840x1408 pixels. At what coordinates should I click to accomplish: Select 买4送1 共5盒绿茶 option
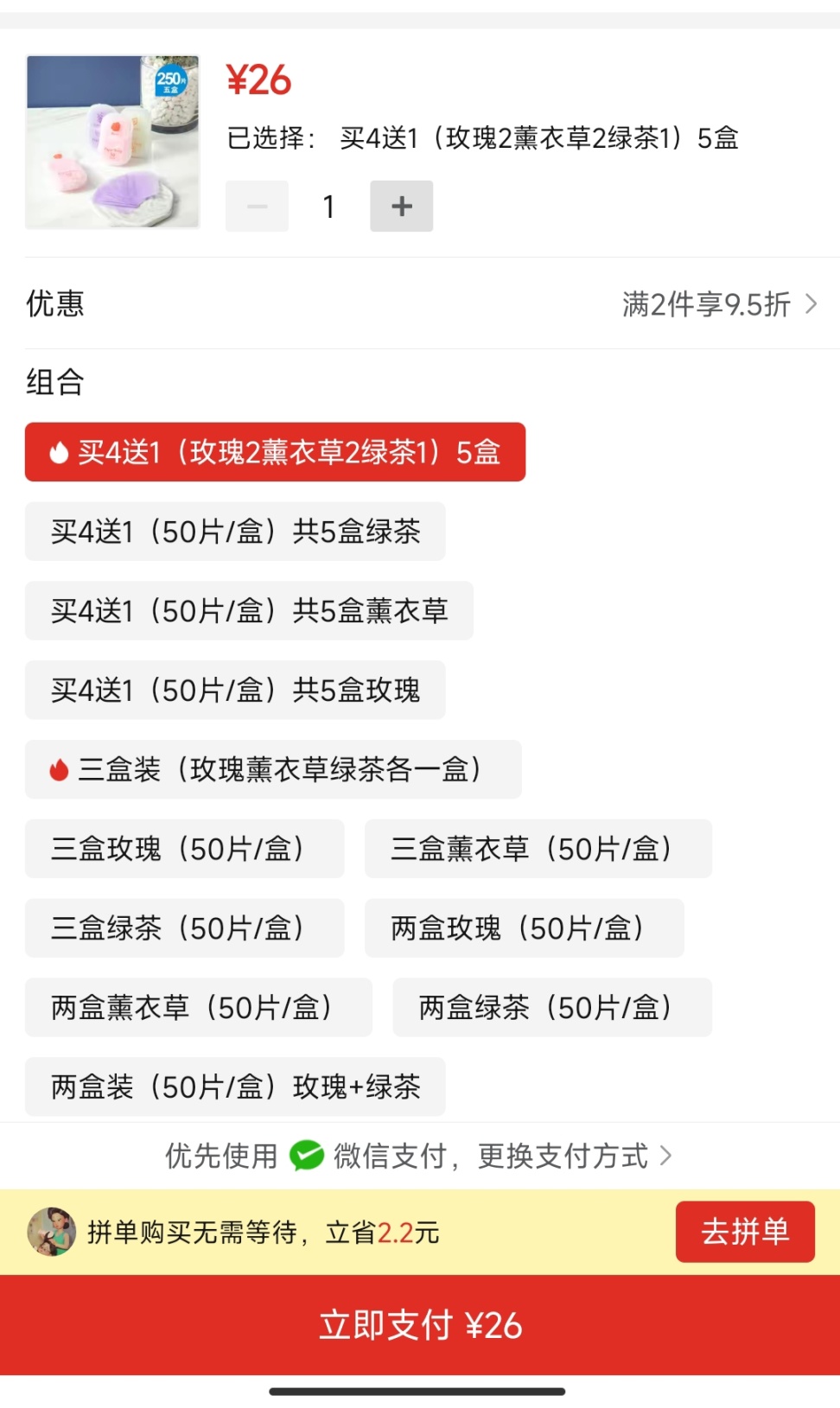(x=235, y=532)
